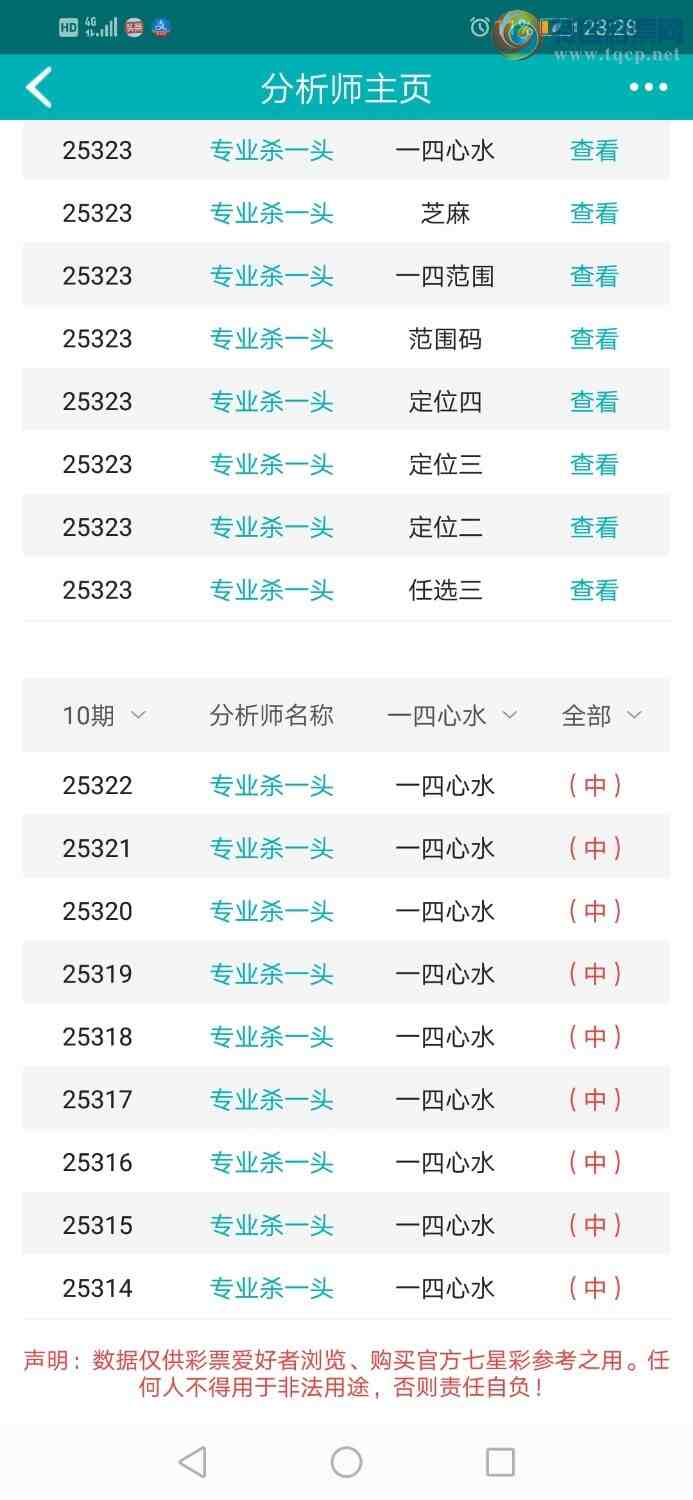The height and width of the screenshot is (1500, 693).
Task: Tap the system home button
Action: (x=346, y=1462)
